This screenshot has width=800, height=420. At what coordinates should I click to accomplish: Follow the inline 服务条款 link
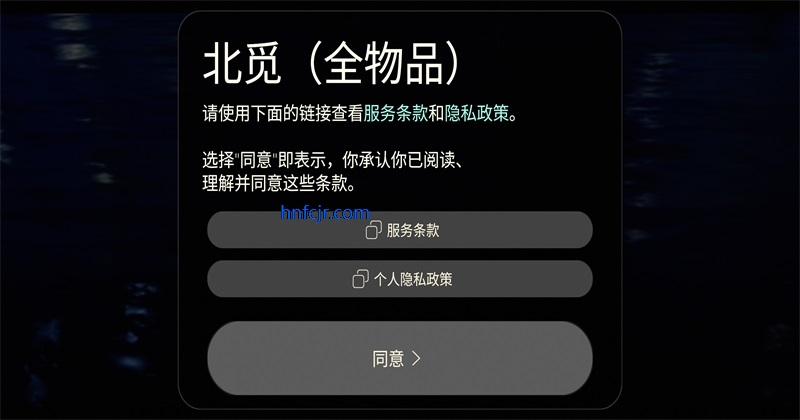pyautogui.click(x=396, y=114)
